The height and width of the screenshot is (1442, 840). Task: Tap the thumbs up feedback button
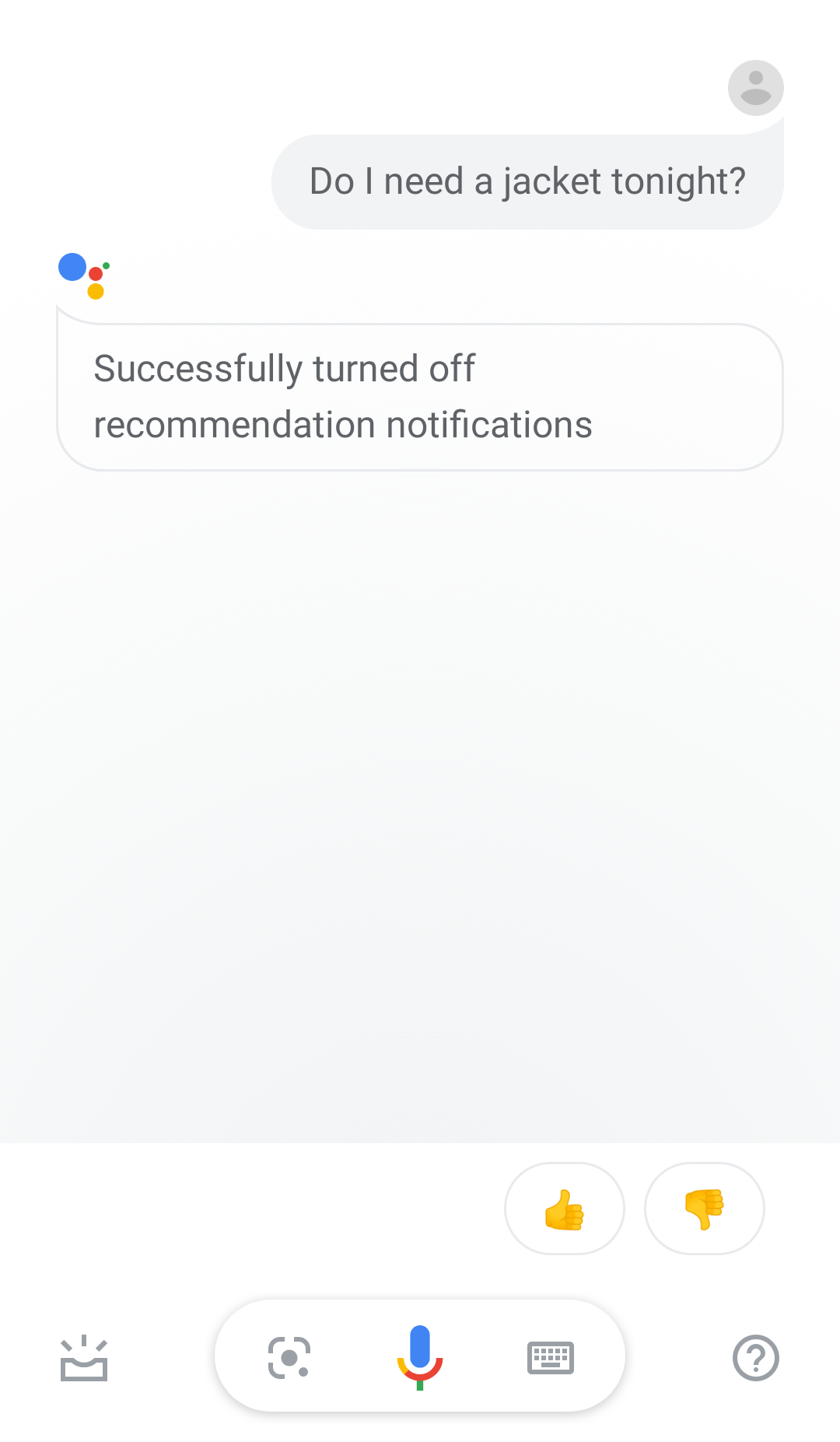pyautogui.click(x=565, y=1209)
